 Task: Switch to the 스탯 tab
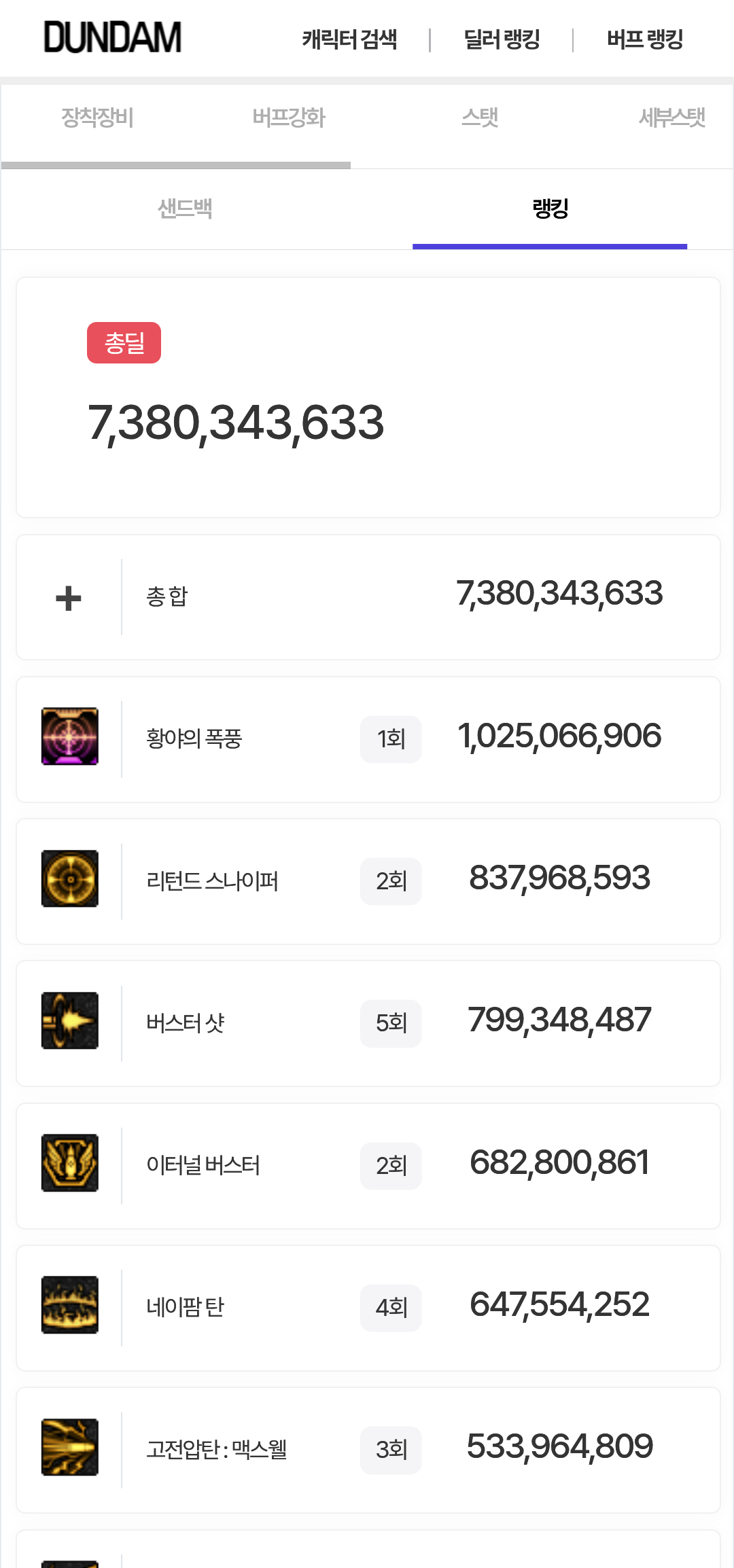(480, 118)
